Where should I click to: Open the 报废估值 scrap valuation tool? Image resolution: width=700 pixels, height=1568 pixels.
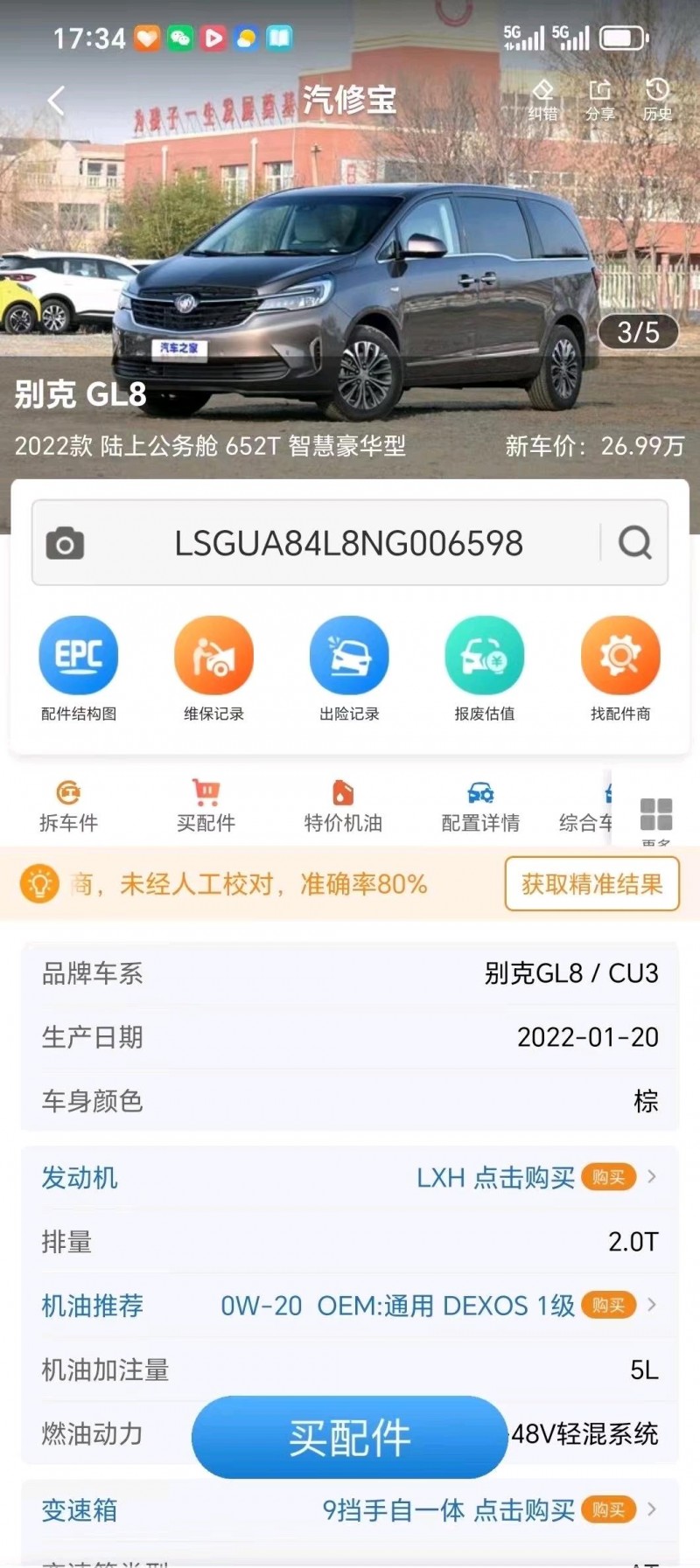(485, 665)
